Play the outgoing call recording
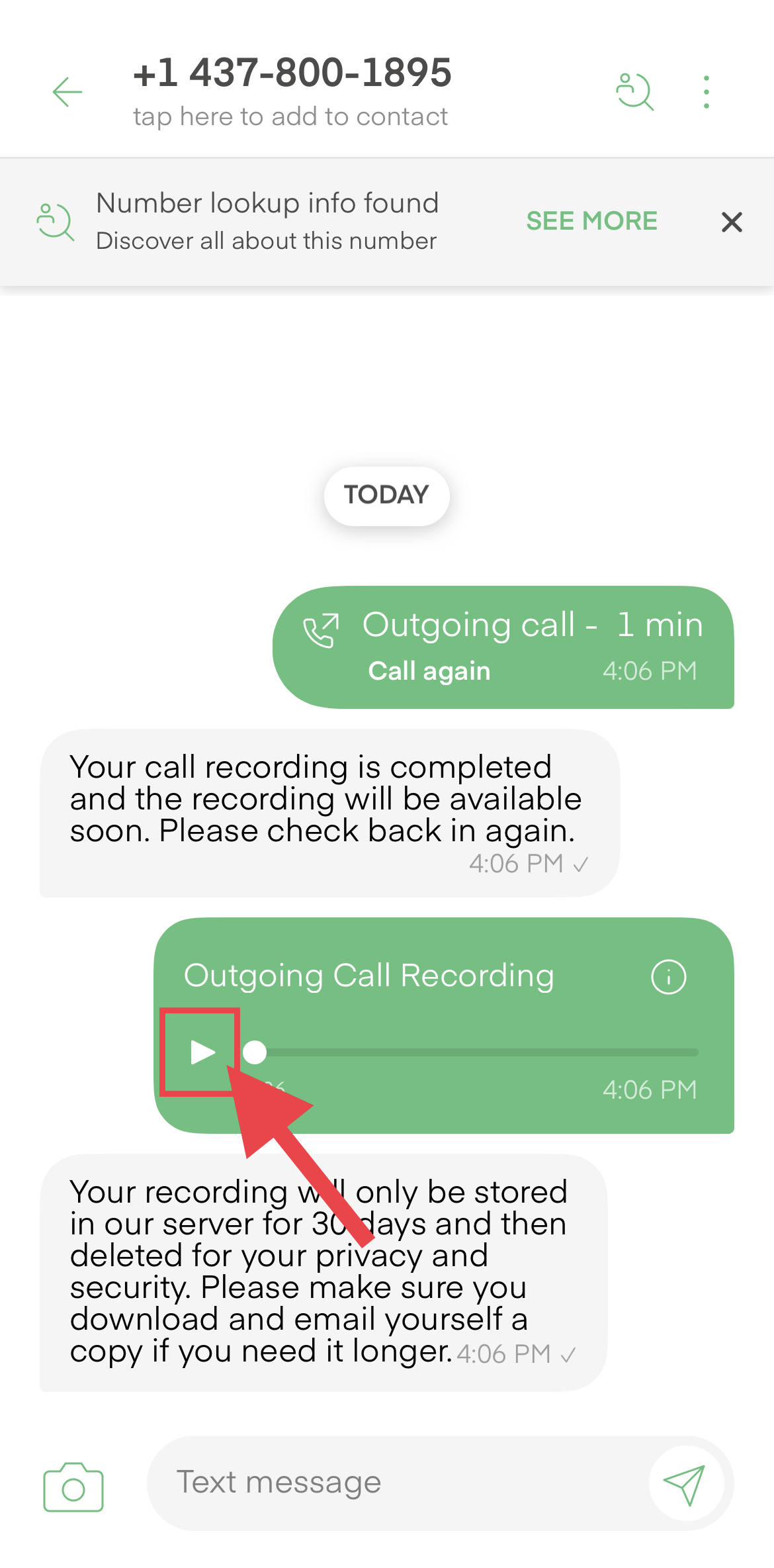The image size is (774, 1568). click(202, 1052)
